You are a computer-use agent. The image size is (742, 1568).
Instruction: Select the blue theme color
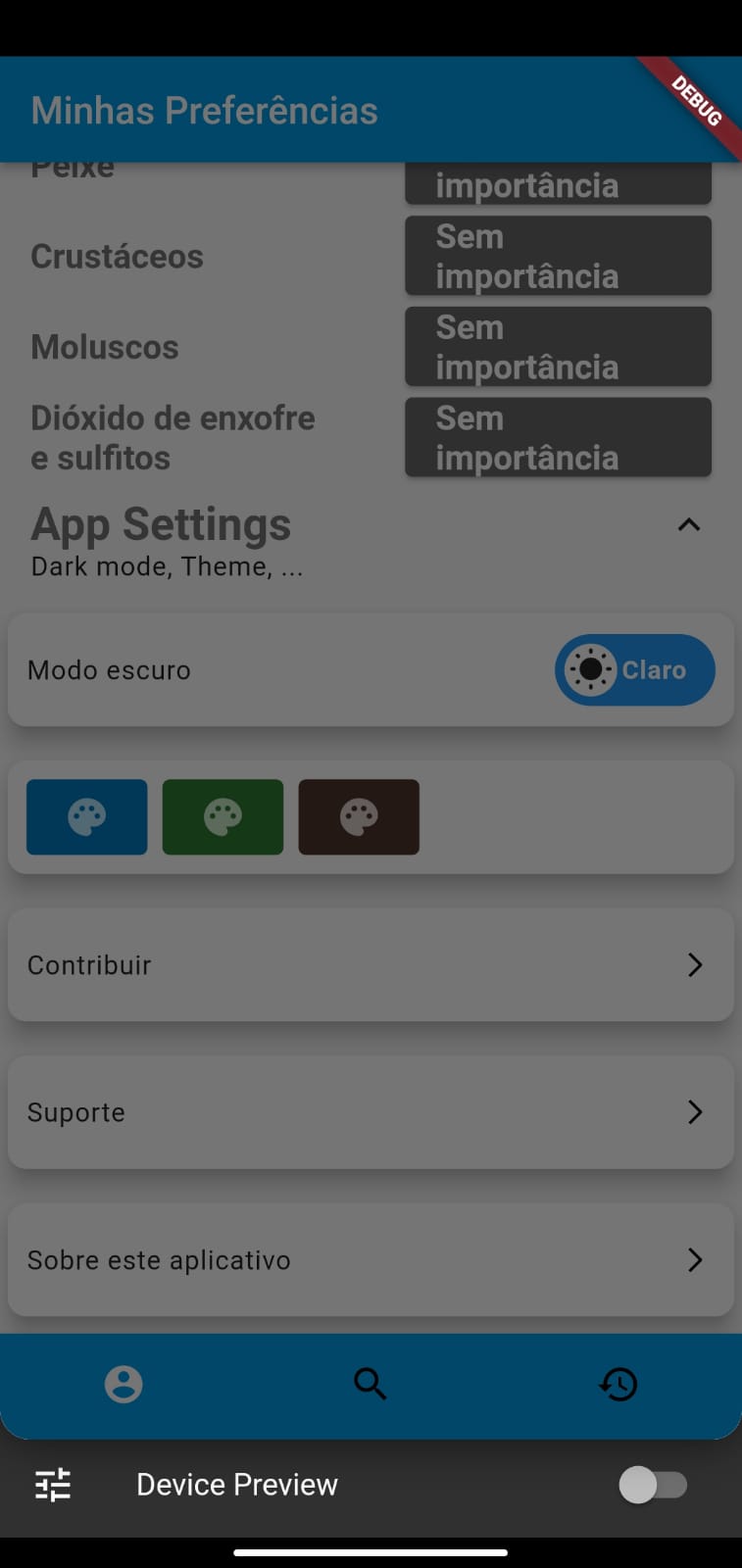[x=87, y=817]
